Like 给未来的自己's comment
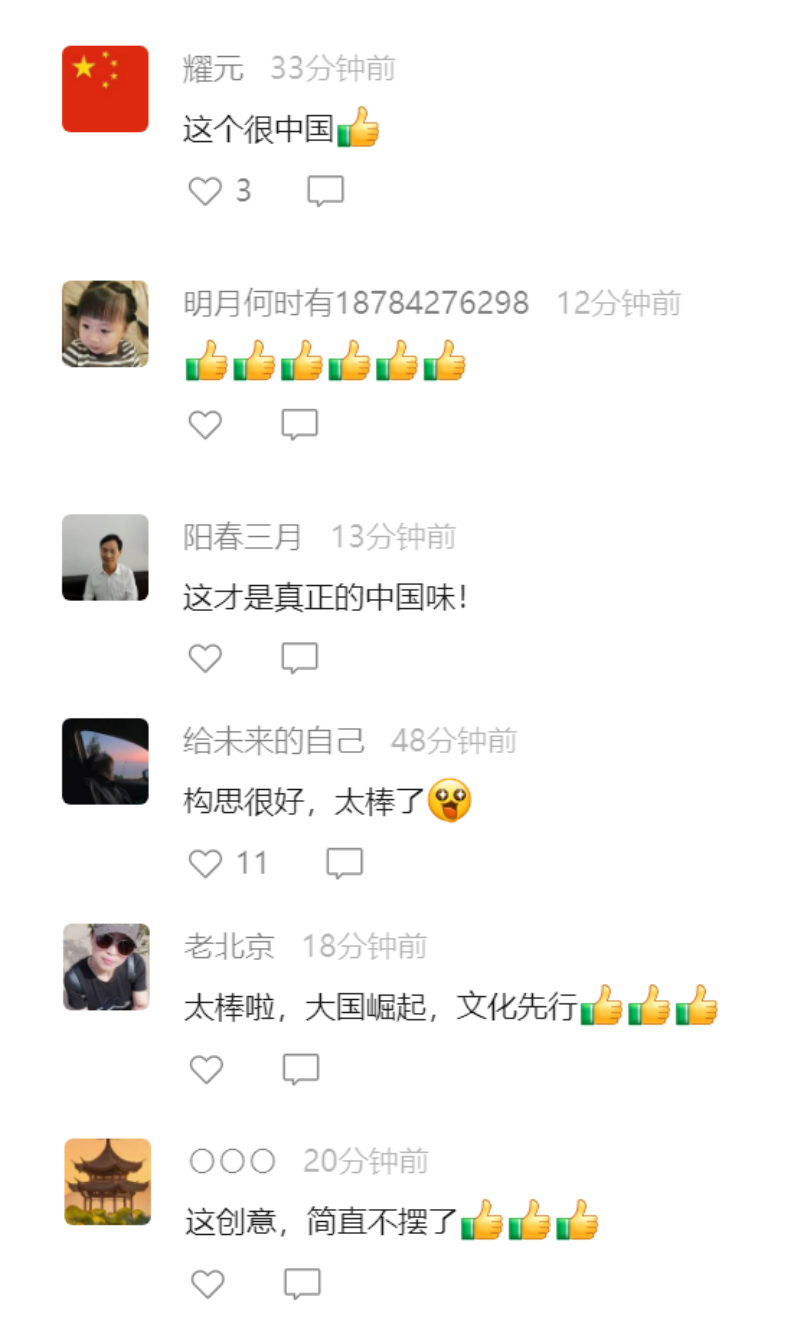Image resolution: width=794 pixels, height=1330 pixels. [x=205, y=863]
